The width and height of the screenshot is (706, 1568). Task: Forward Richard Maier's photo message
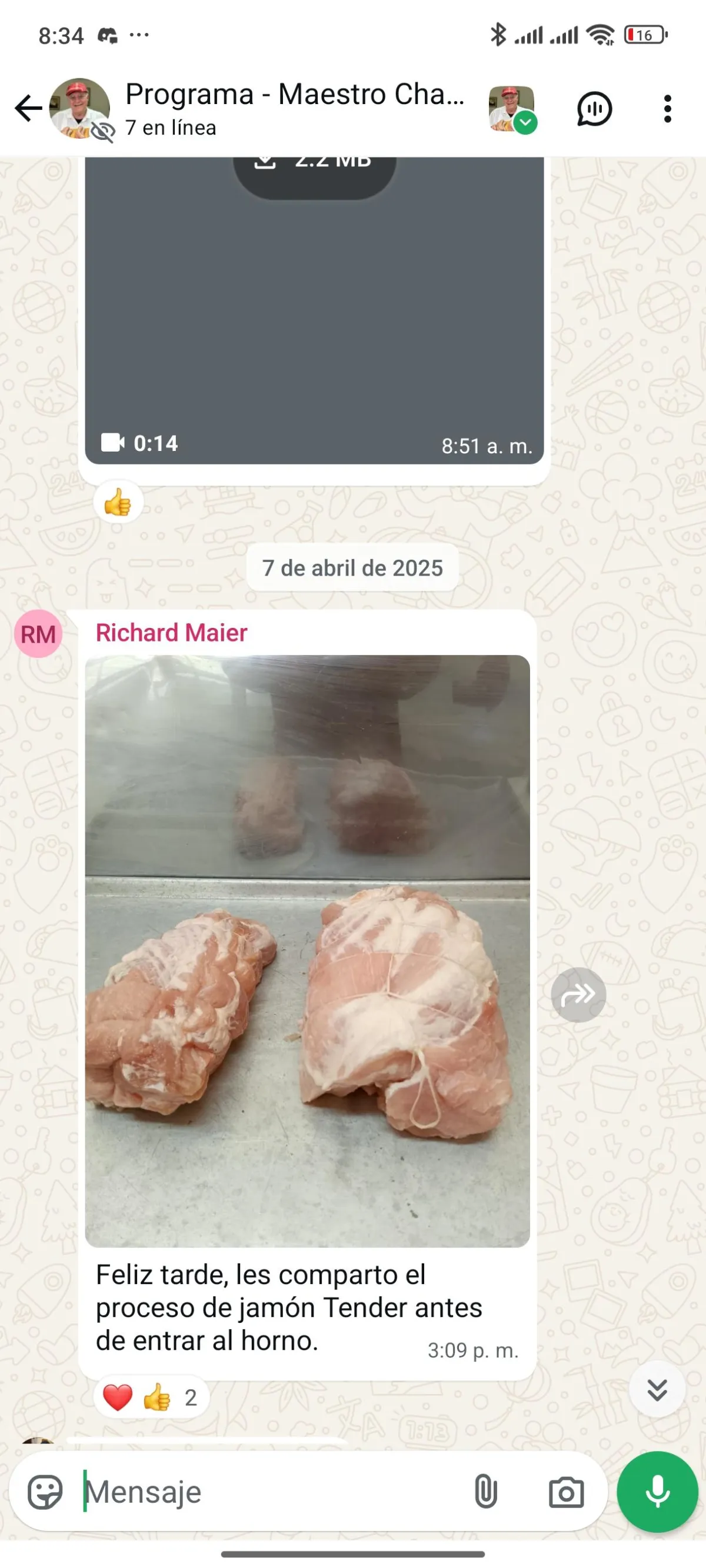click(578, 995)
